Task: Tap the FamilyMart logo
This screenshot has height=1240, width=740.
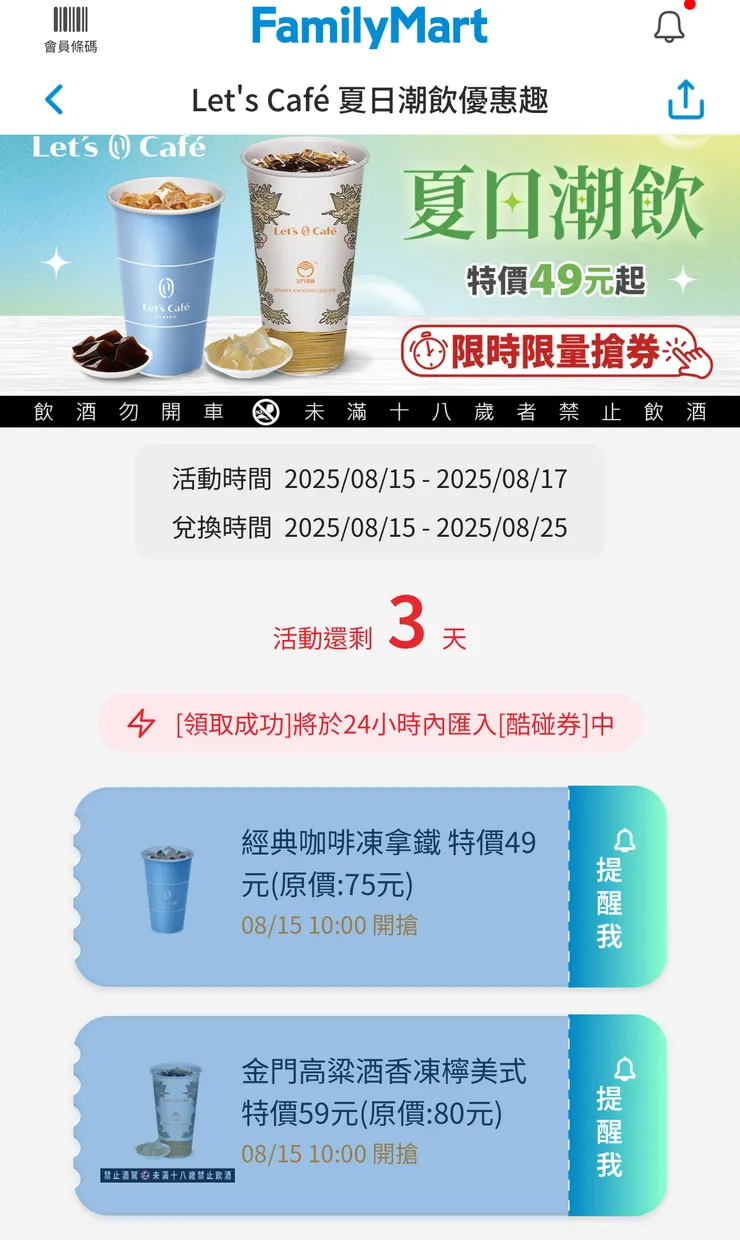Action: [x=370, y=27]
